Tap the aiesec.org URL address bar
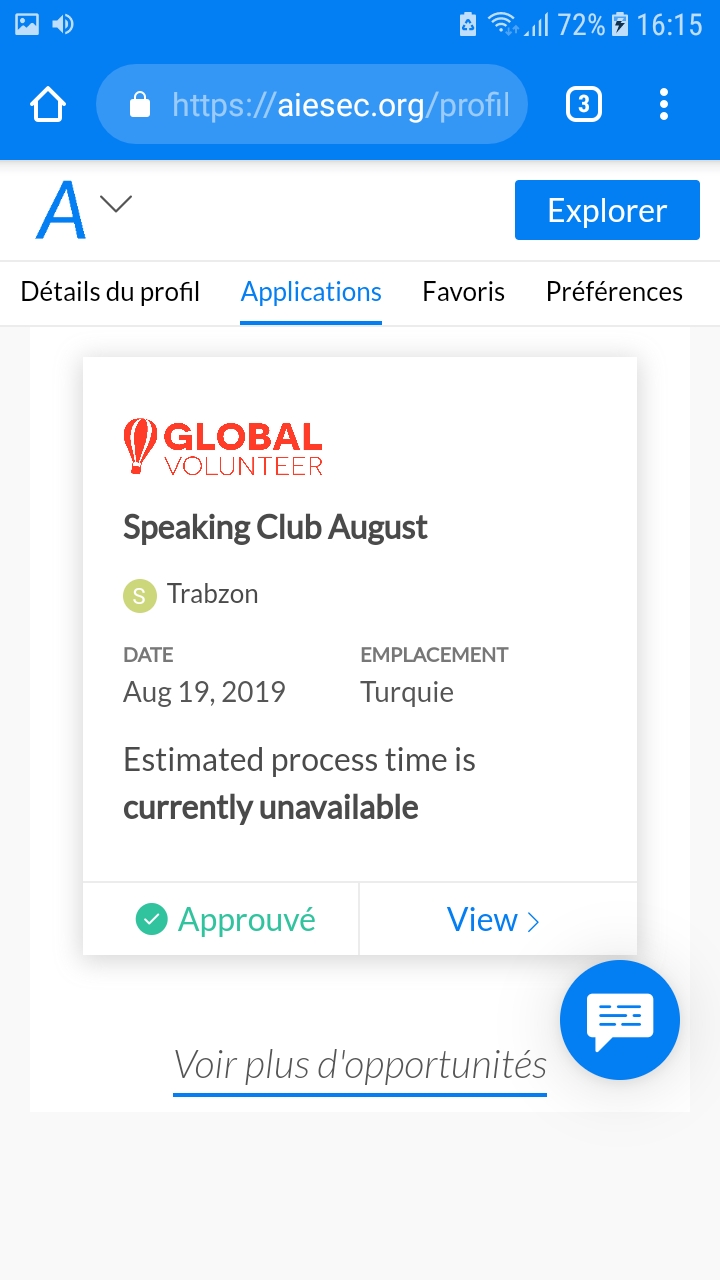This screenshot has height=1280, width=720. click(311, 104)
